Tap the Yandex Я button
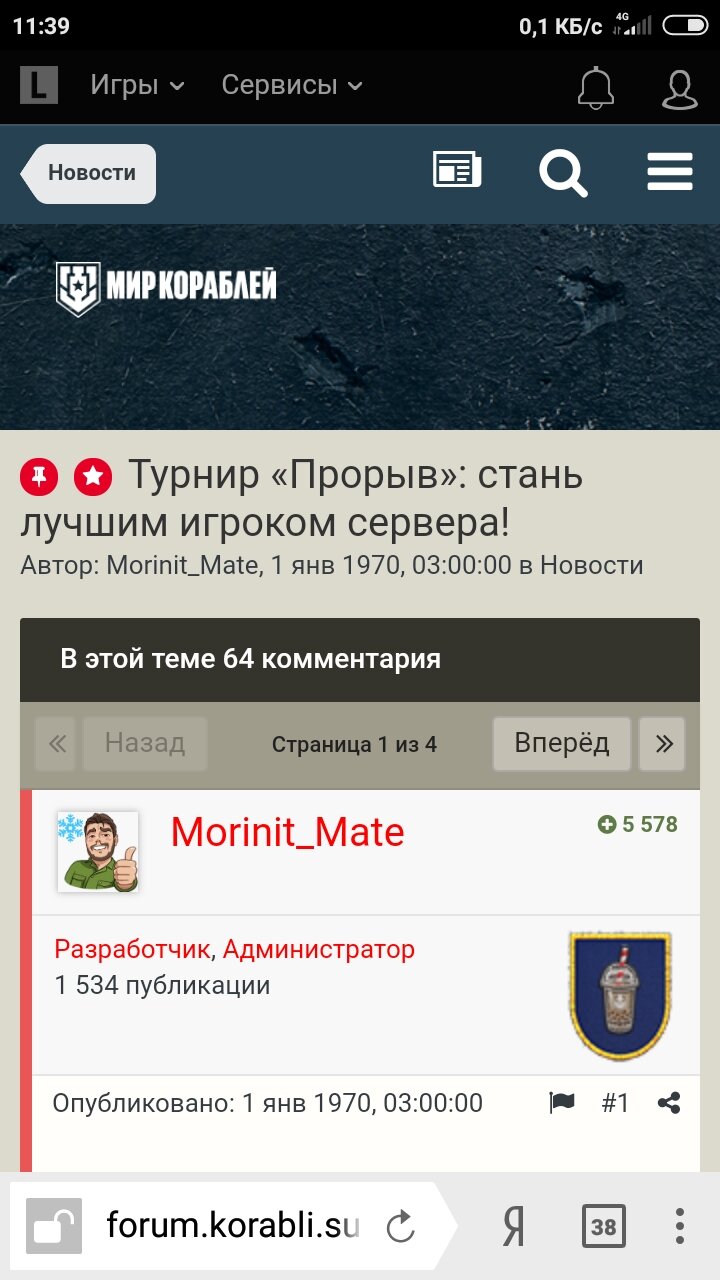 coord(513,1226)
